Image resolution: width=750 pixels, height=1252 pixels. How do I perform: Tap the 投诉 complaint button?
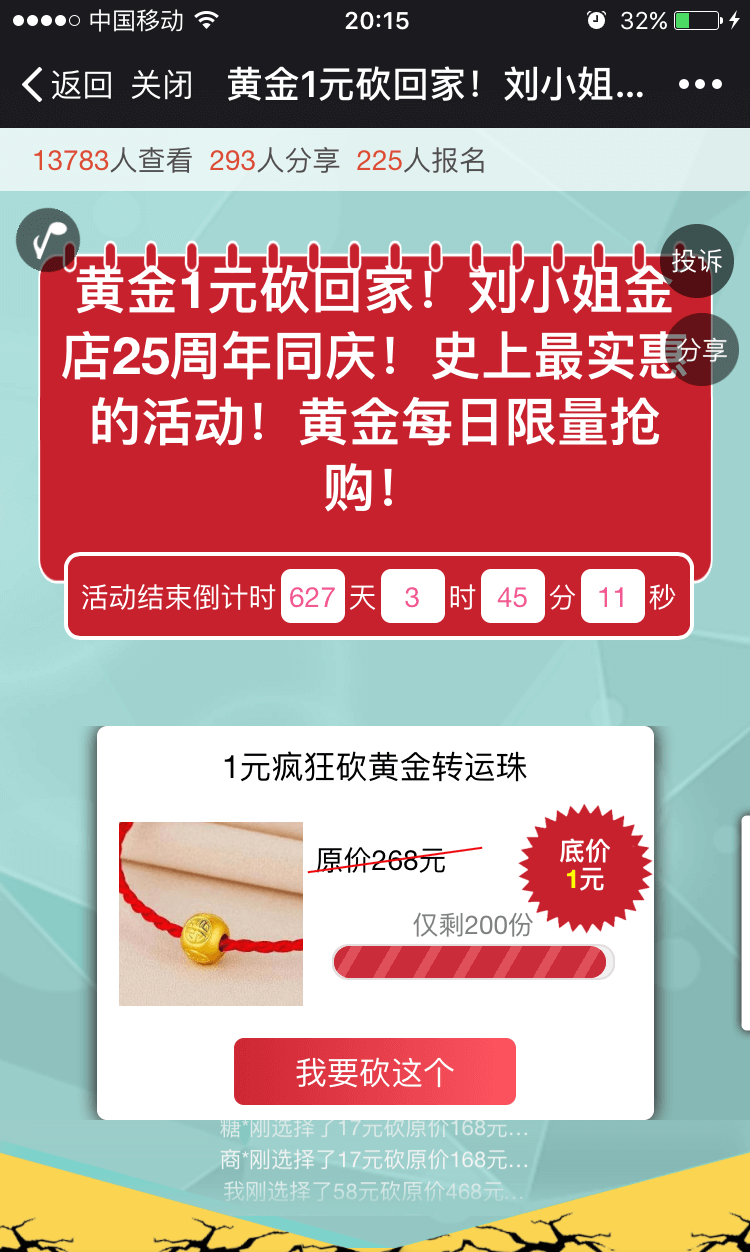pos(697,261)
